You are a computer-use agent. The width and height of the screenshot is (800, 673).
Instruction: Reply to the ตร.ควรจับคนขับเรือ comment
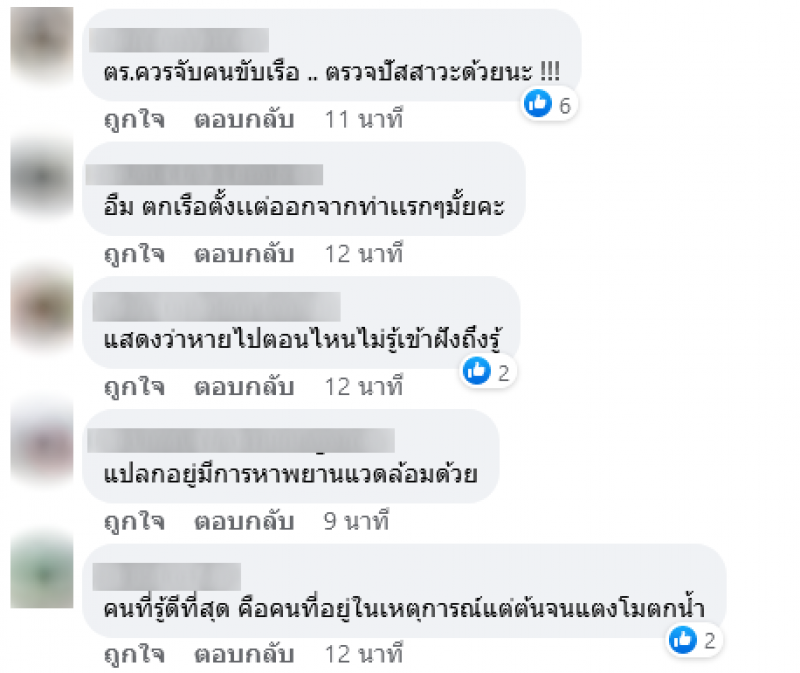coord(244,121)
